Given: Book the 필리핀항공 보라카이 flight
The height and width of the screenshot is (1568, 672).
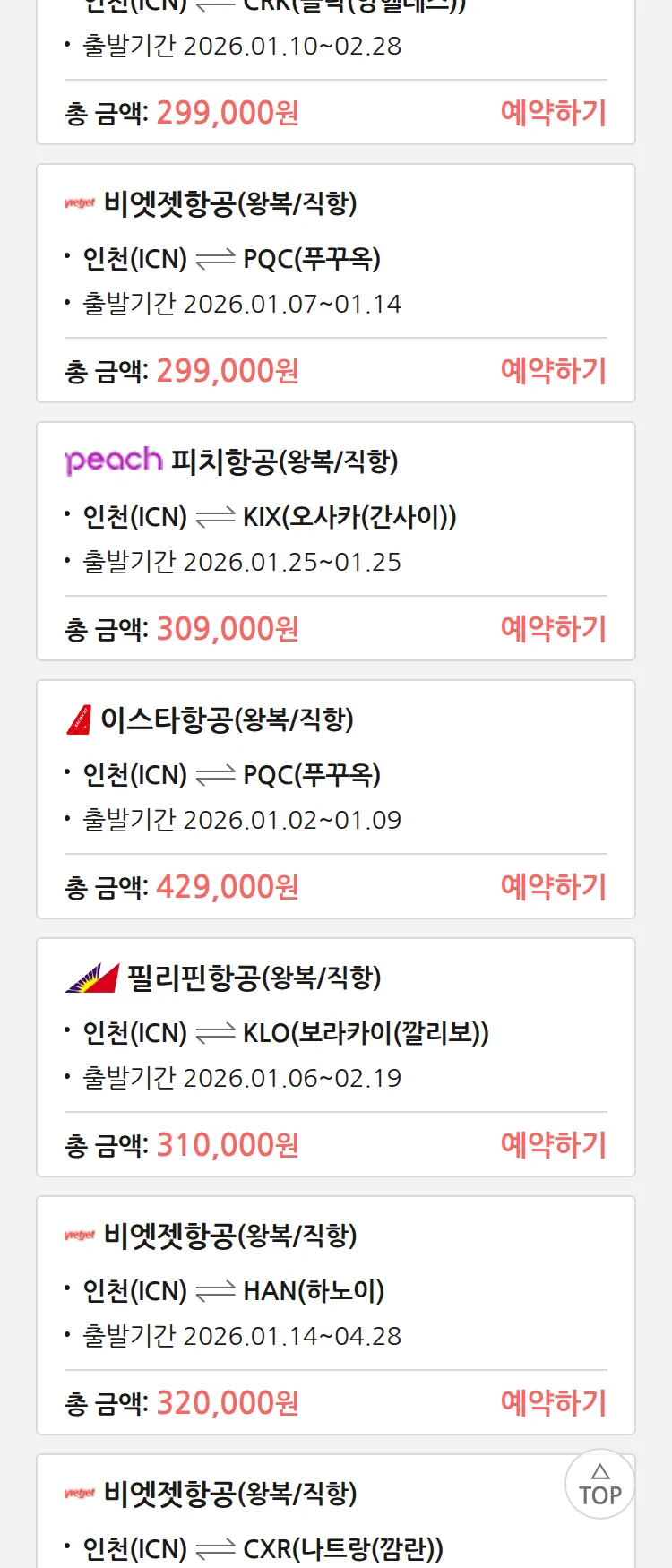Looking at the screenshot, I should (553, 1145).
